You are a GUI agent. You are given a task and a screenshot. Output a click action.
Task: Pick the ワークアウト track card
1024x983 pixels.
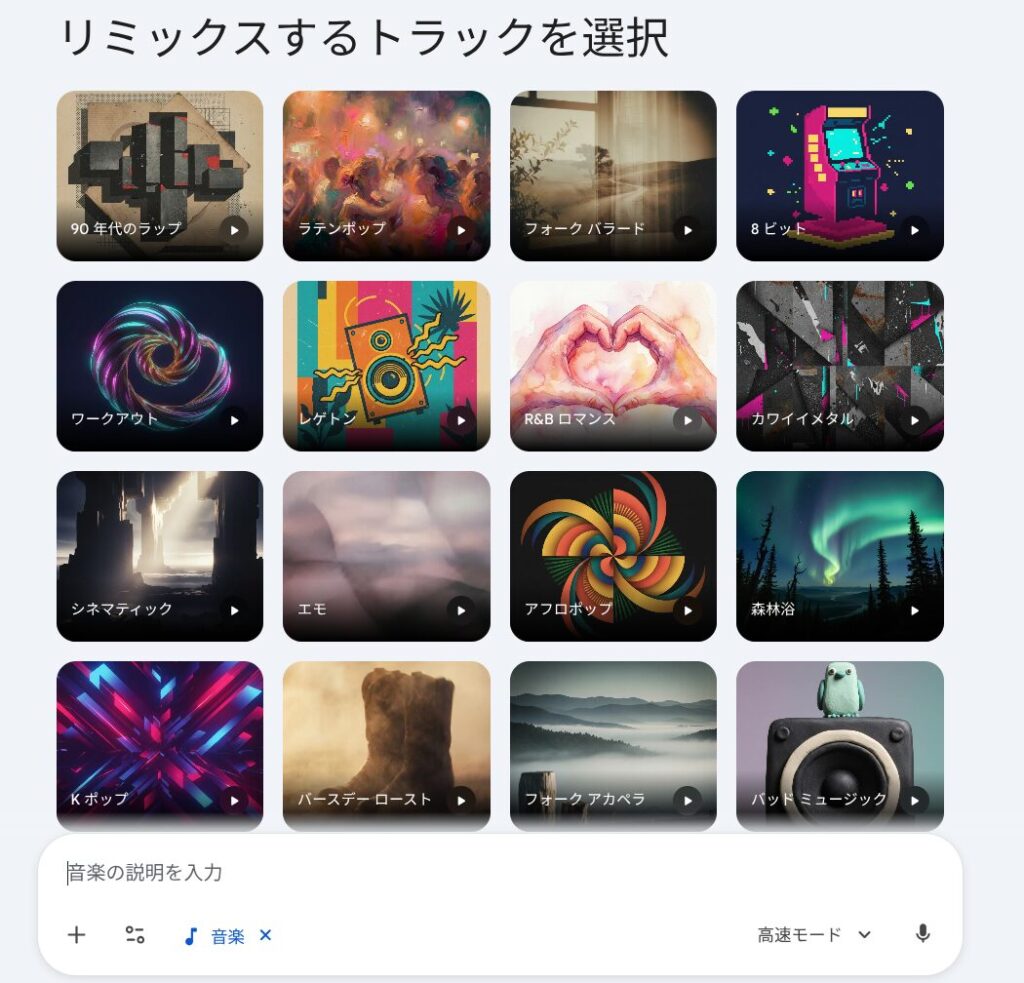[x=160, y=366]
